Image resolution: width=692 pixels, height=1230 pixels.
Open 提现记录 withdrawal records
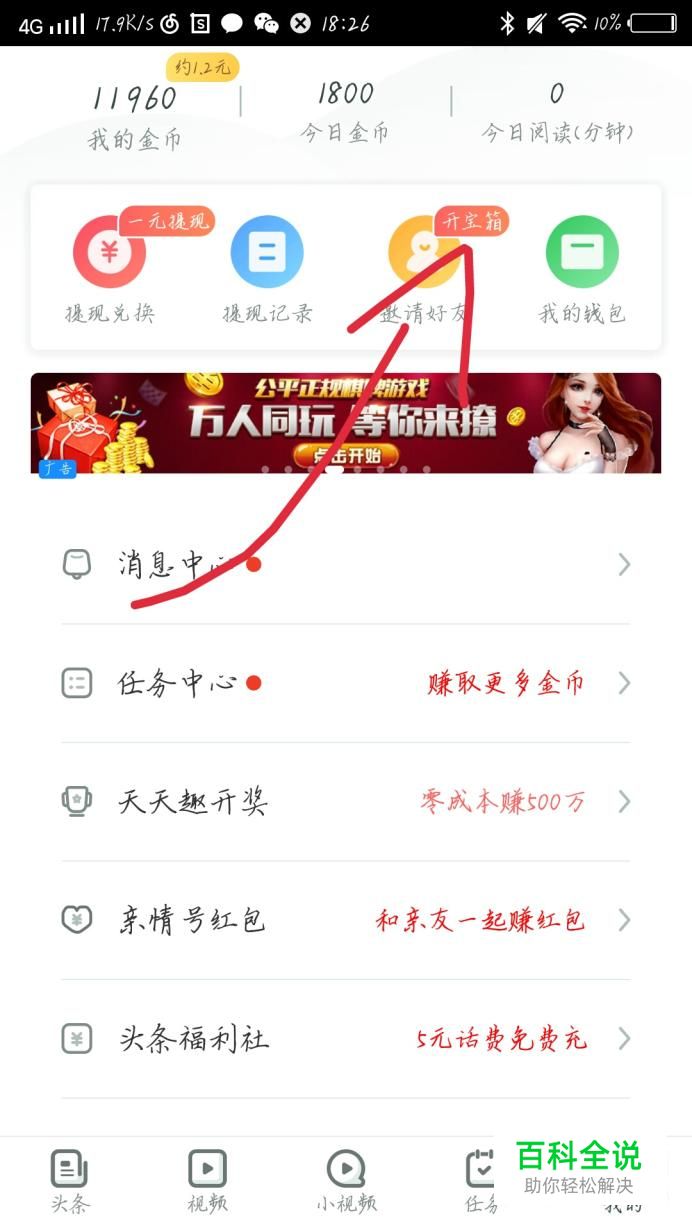[x=267, y=268]
